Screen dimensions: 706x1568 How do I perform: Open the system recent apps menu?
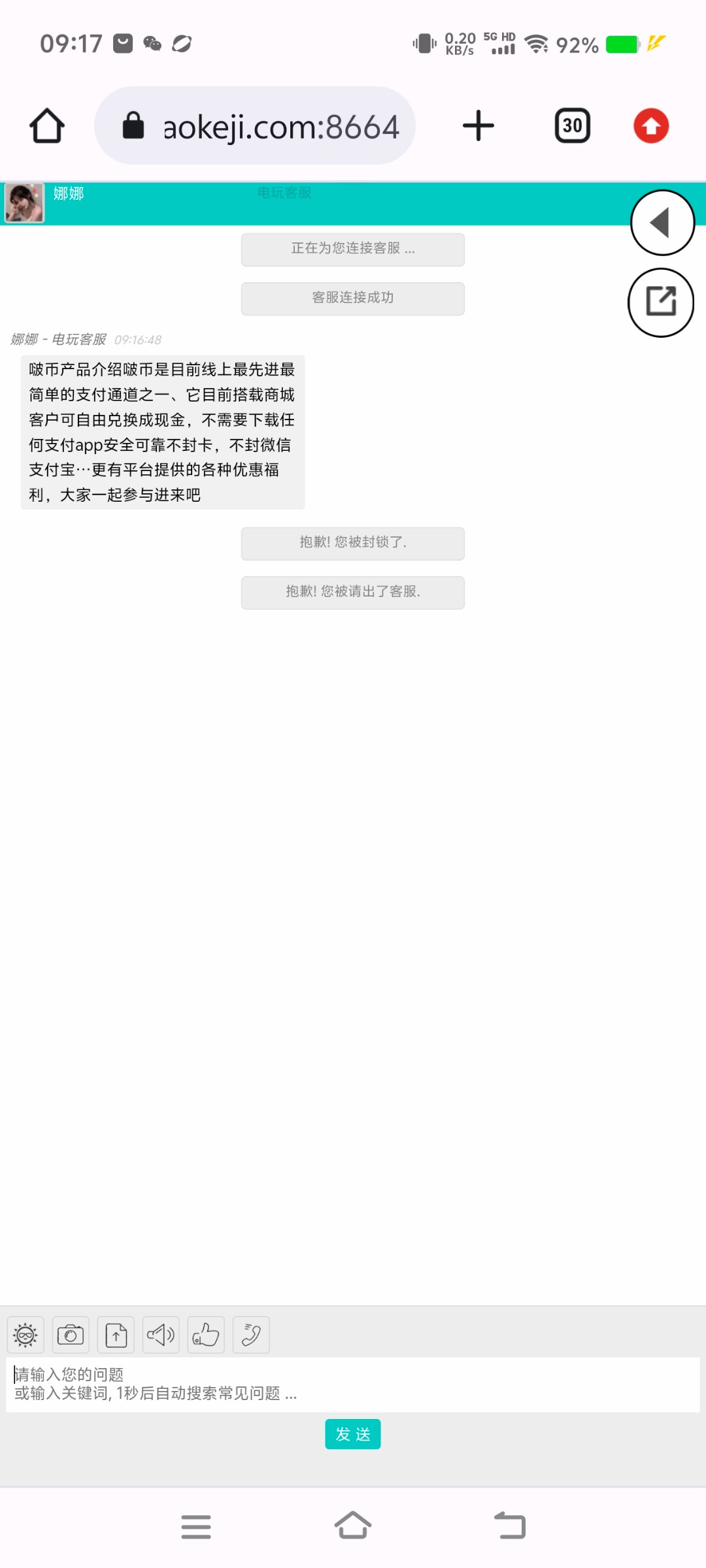196,1527
